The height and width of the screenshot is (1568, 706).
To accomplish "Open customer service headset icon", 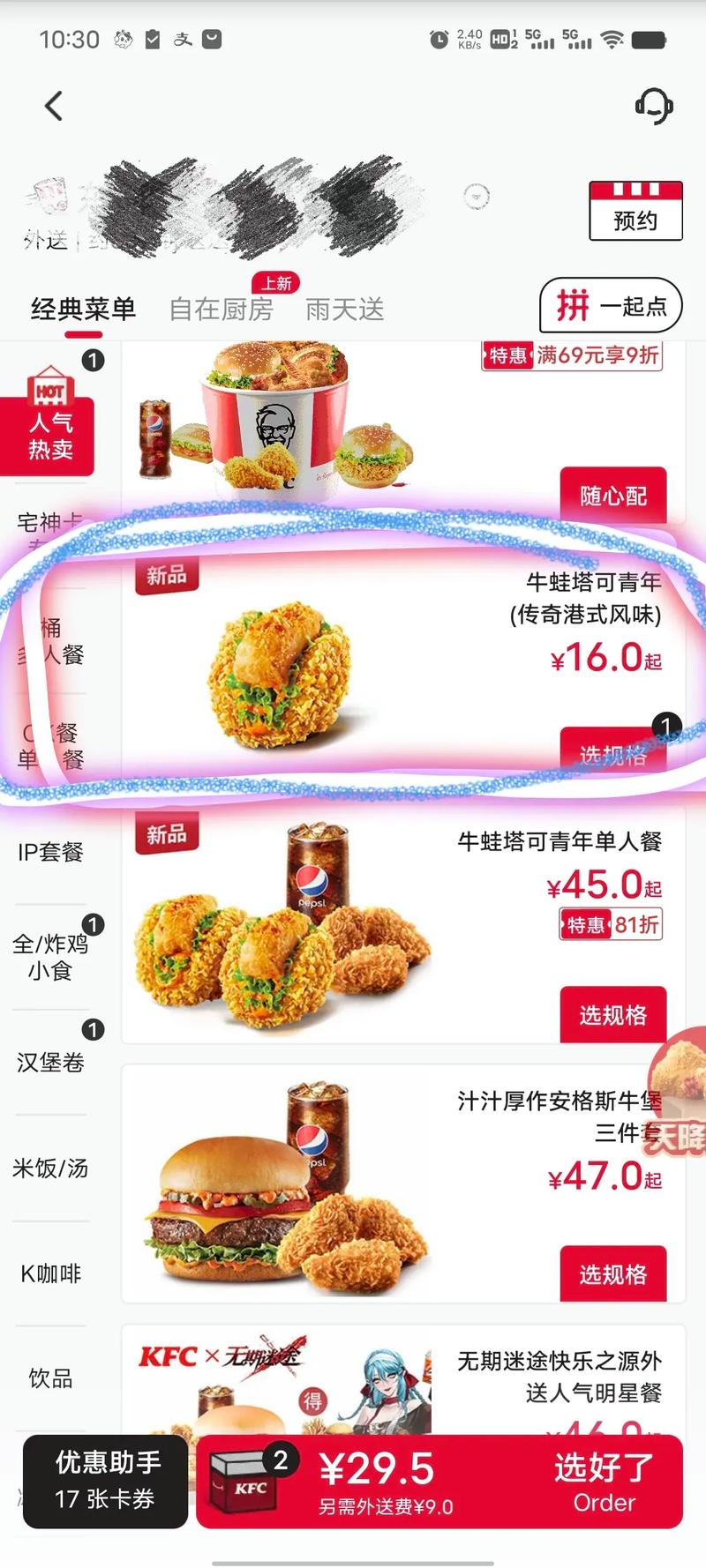I will [x=654, y=105].
